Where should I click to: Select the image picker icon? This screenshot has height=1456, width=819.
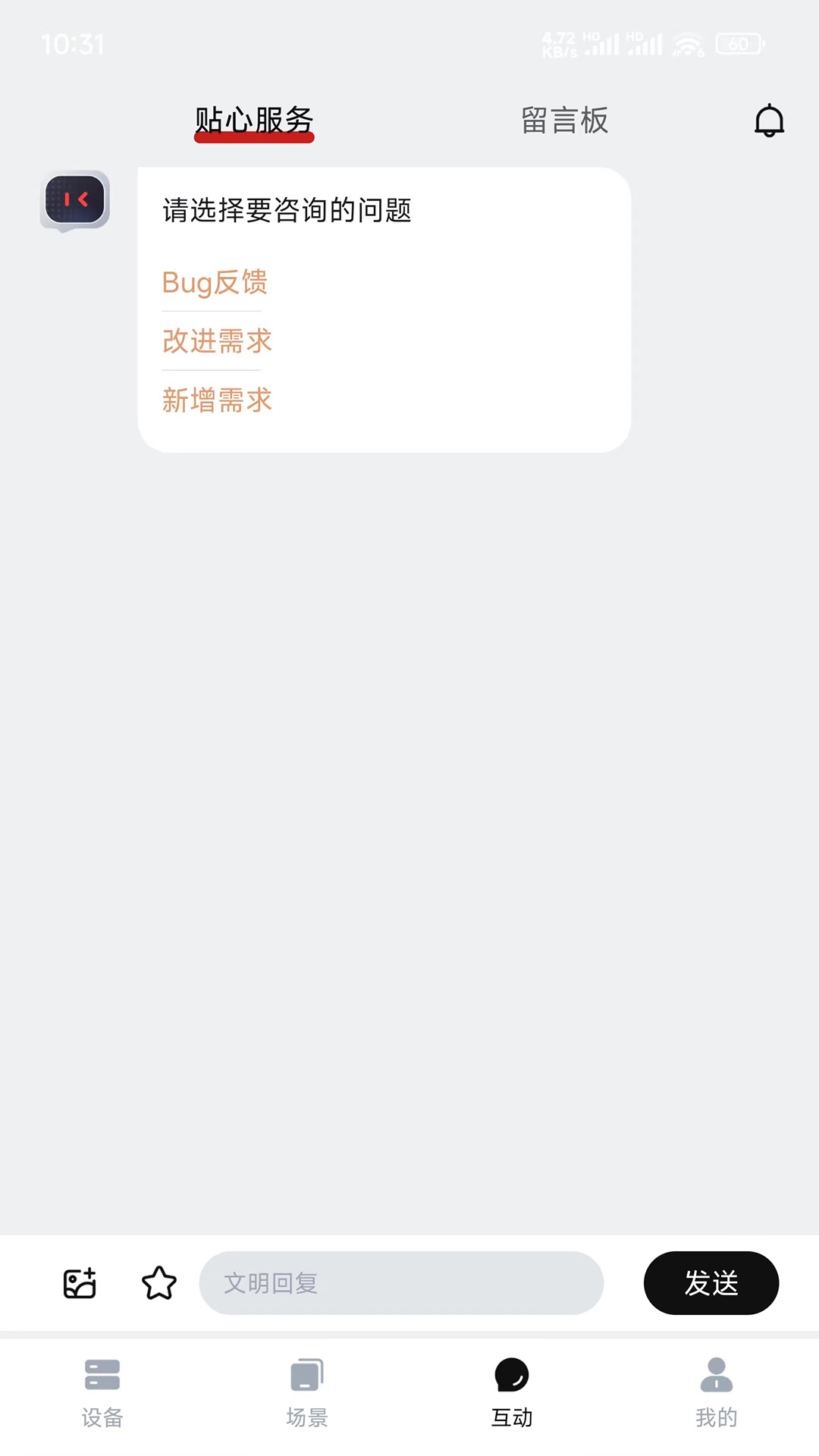tap(78, 1282)
